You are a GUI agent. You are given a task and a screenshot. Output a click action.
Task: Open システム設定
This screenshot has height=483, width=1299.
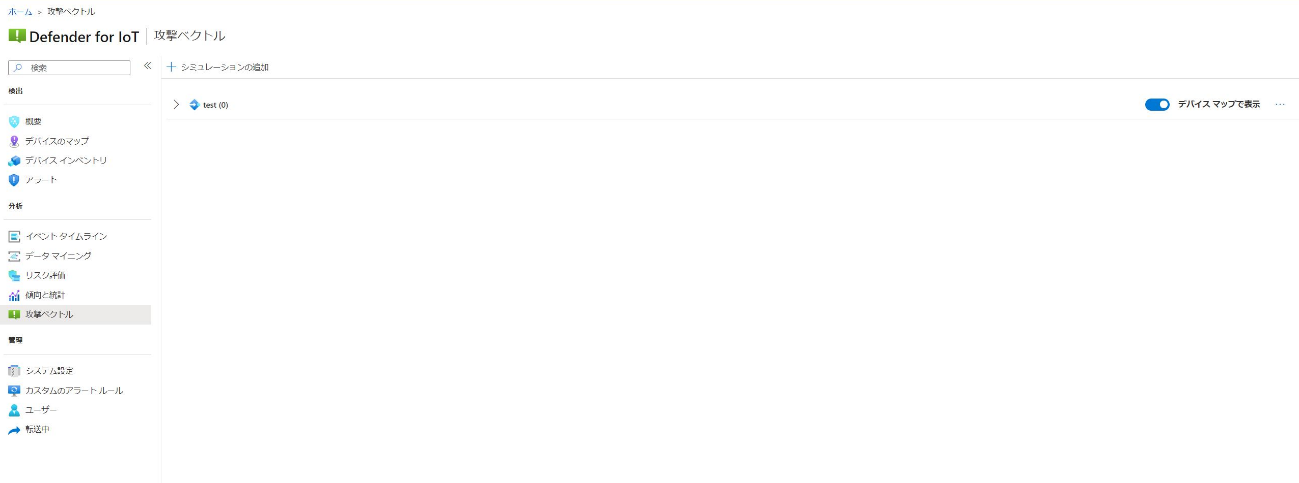click(48, 371)
